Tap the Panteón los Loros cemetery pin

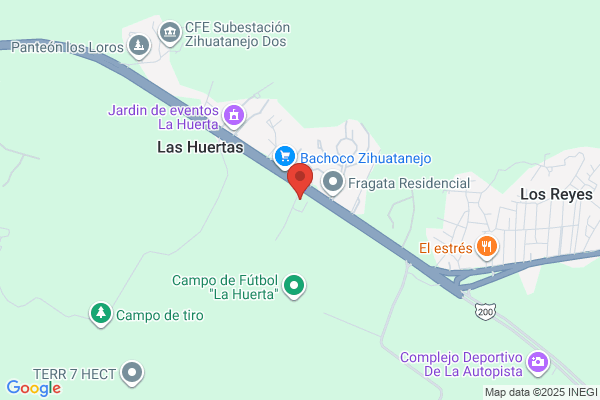pyautogui.click(x=139, y=46)
